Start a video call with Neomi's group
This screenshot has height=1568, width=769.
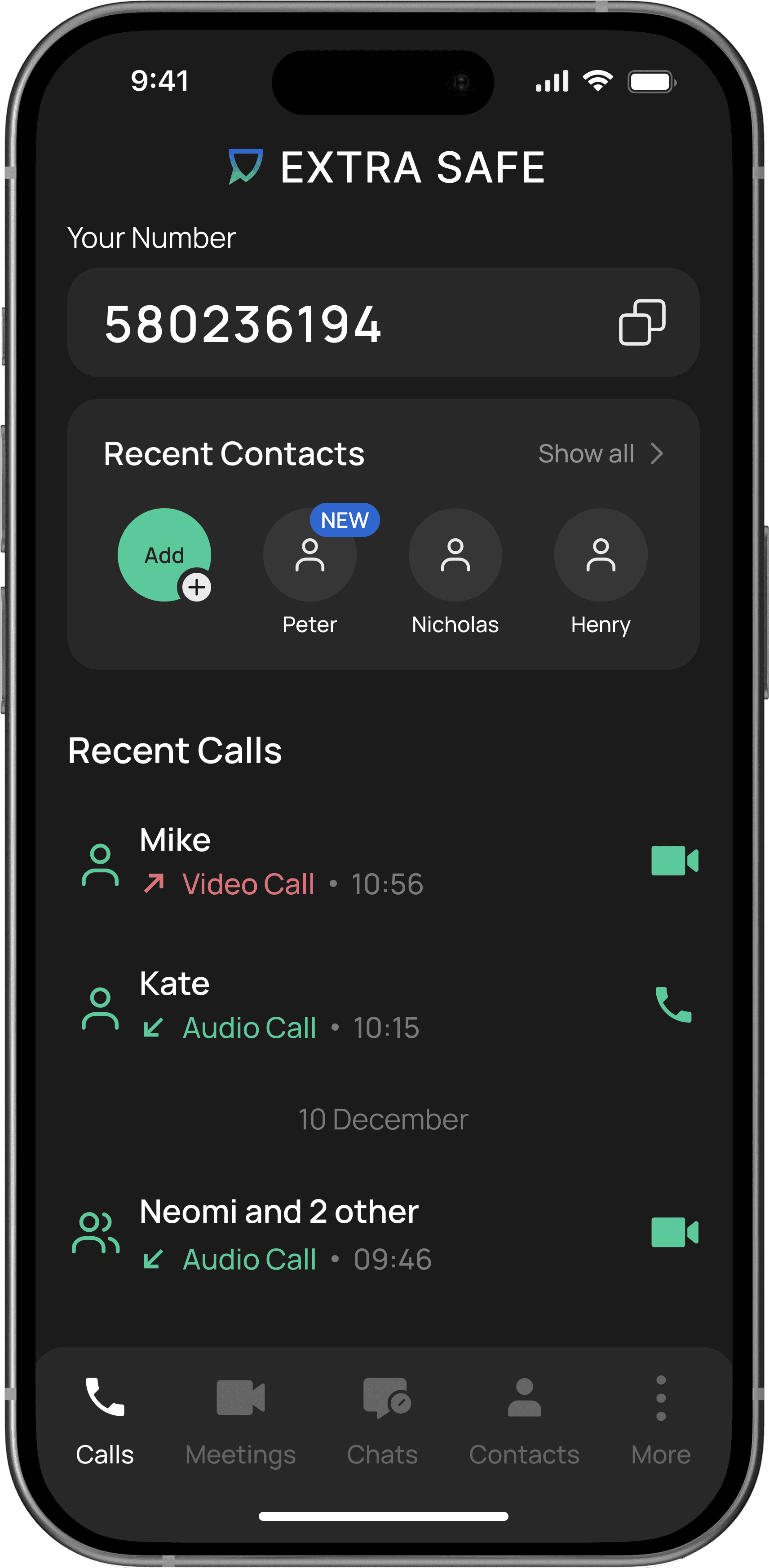[674, 1233]
